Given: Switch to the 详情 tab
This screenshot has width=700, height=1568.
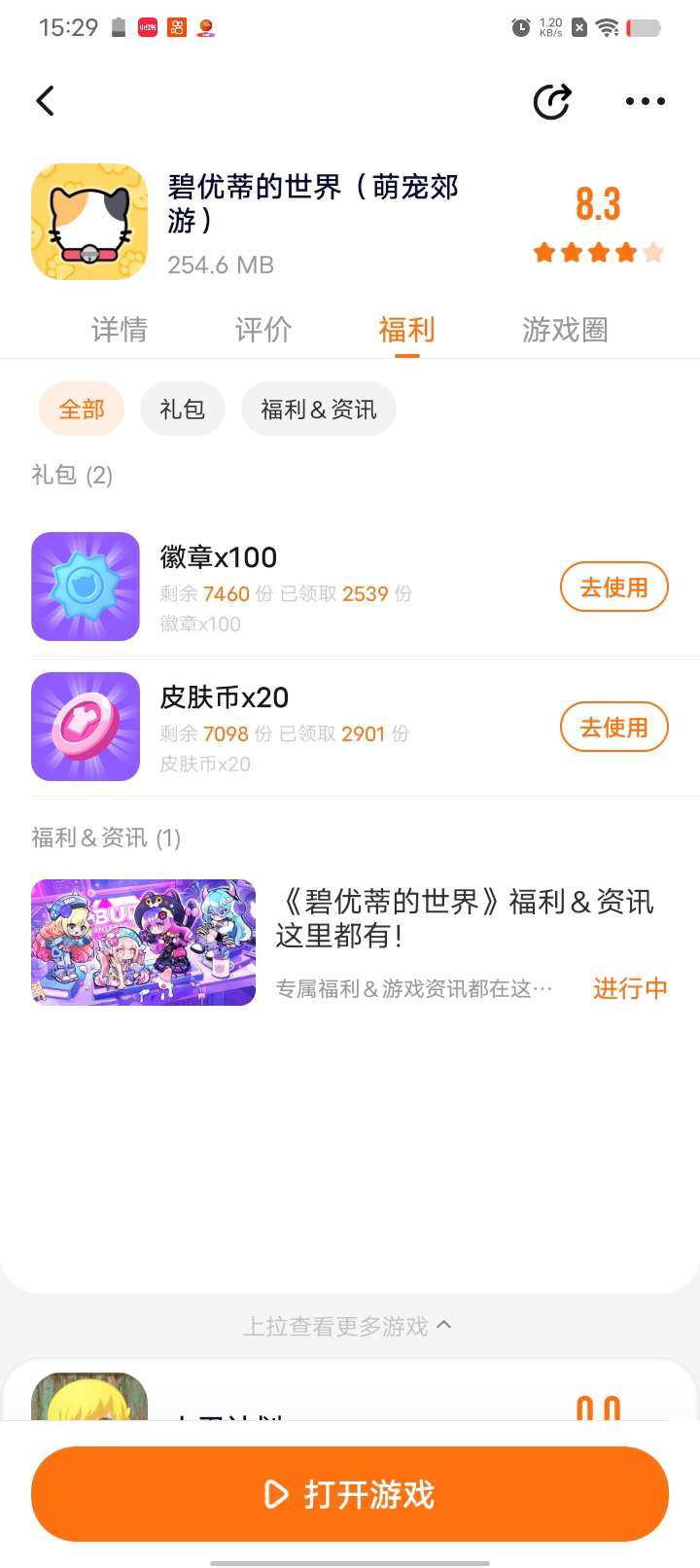Looking at the screenshot, I should point(119,330).
